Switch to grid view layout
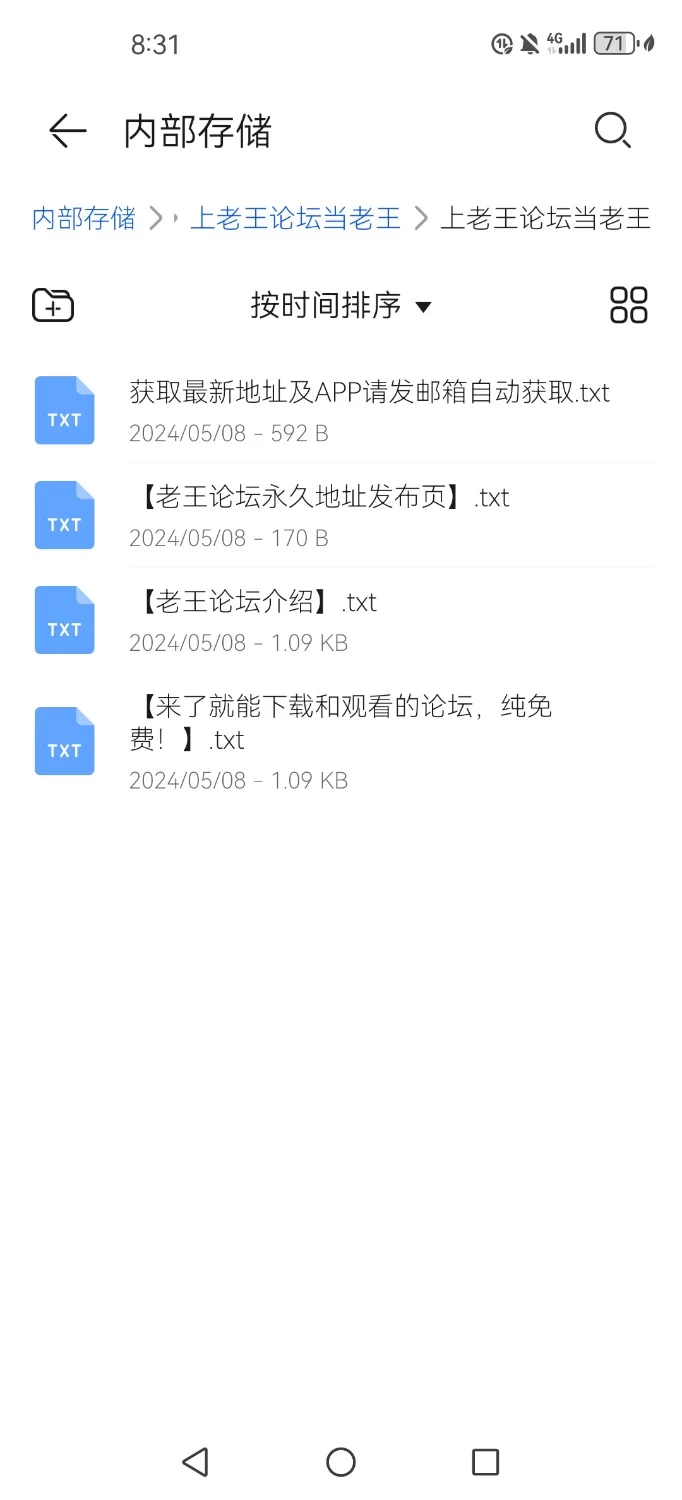Viewport: 682px width, 1500px height. 629,305
